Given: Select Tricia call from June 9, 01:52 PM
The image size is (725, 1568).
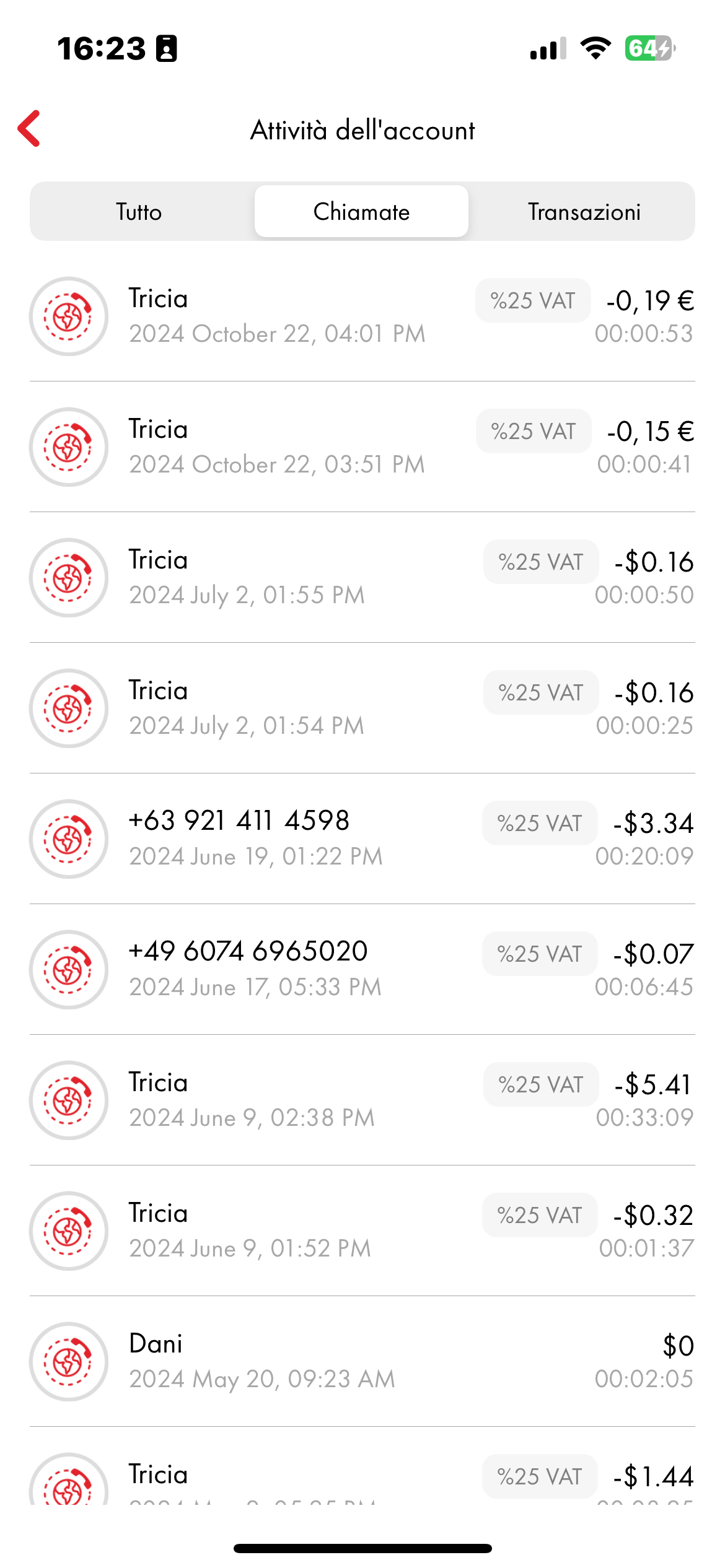Looking at the screenshot, I should coord(362,1231).
